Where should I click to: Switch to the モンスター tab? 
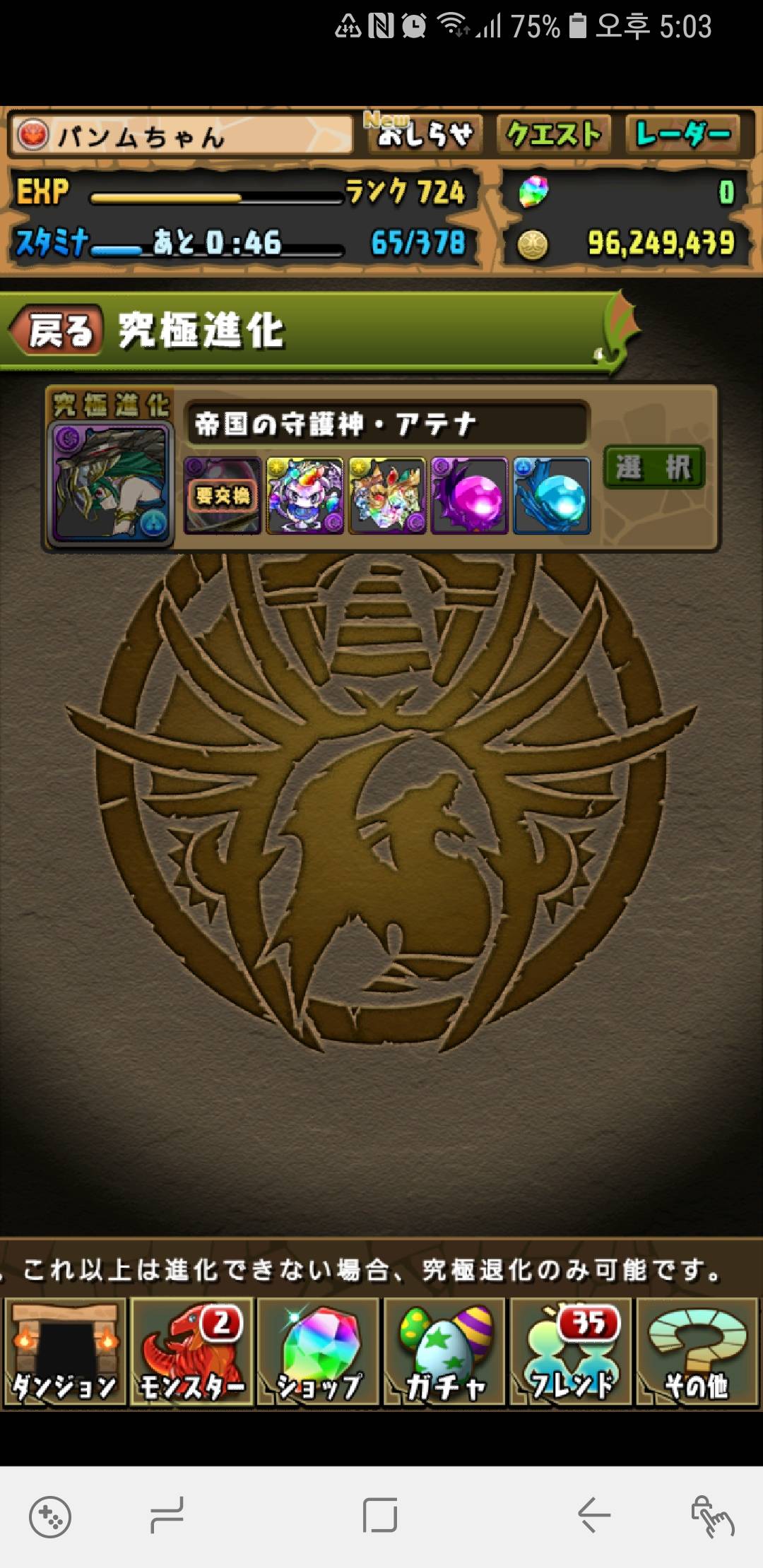point(191,1350)
